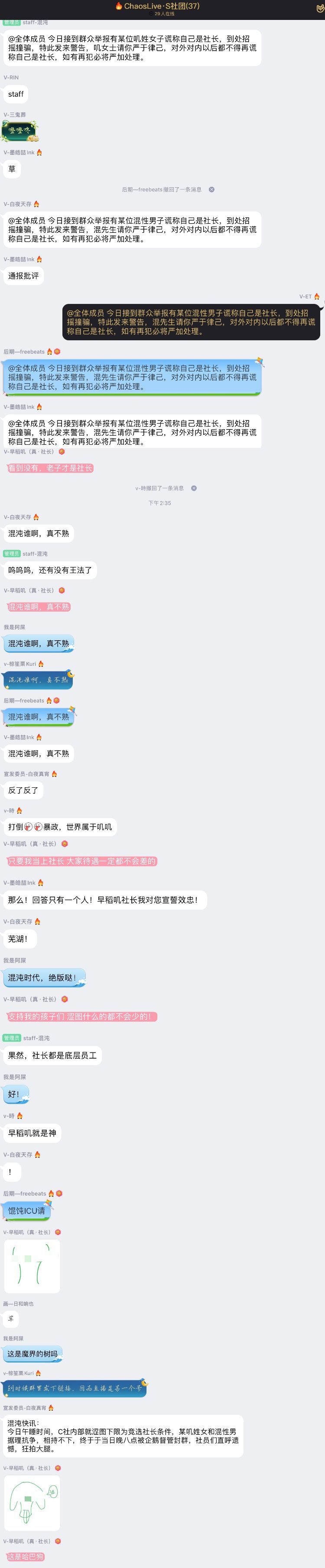Dismiss the v-時 recalled message notice
The image size is (325, 1568).
pyautogui.click(x=194, y=488)
